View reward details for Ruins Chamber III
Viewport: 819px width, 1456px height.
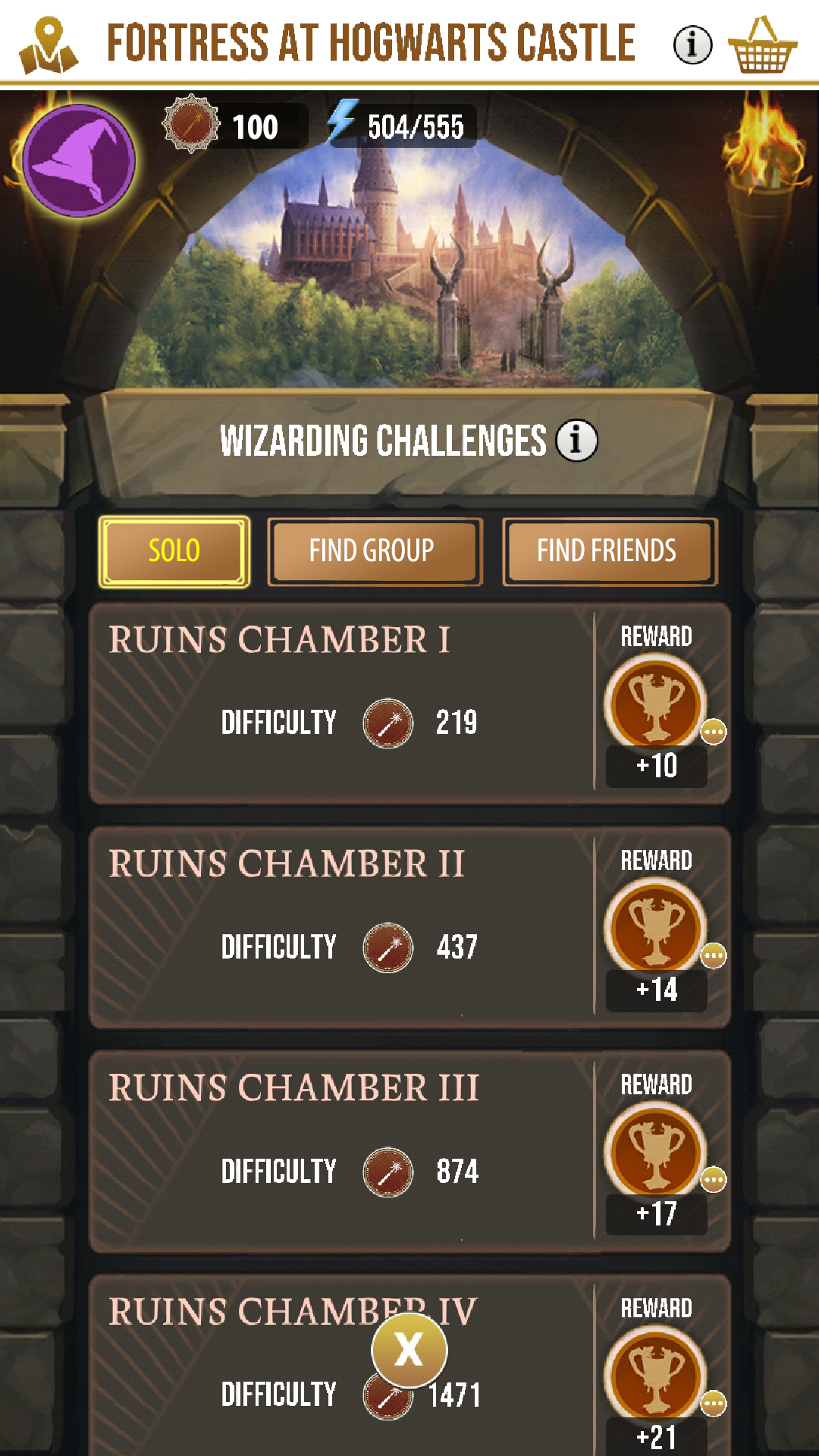[x=713, y=1179]
